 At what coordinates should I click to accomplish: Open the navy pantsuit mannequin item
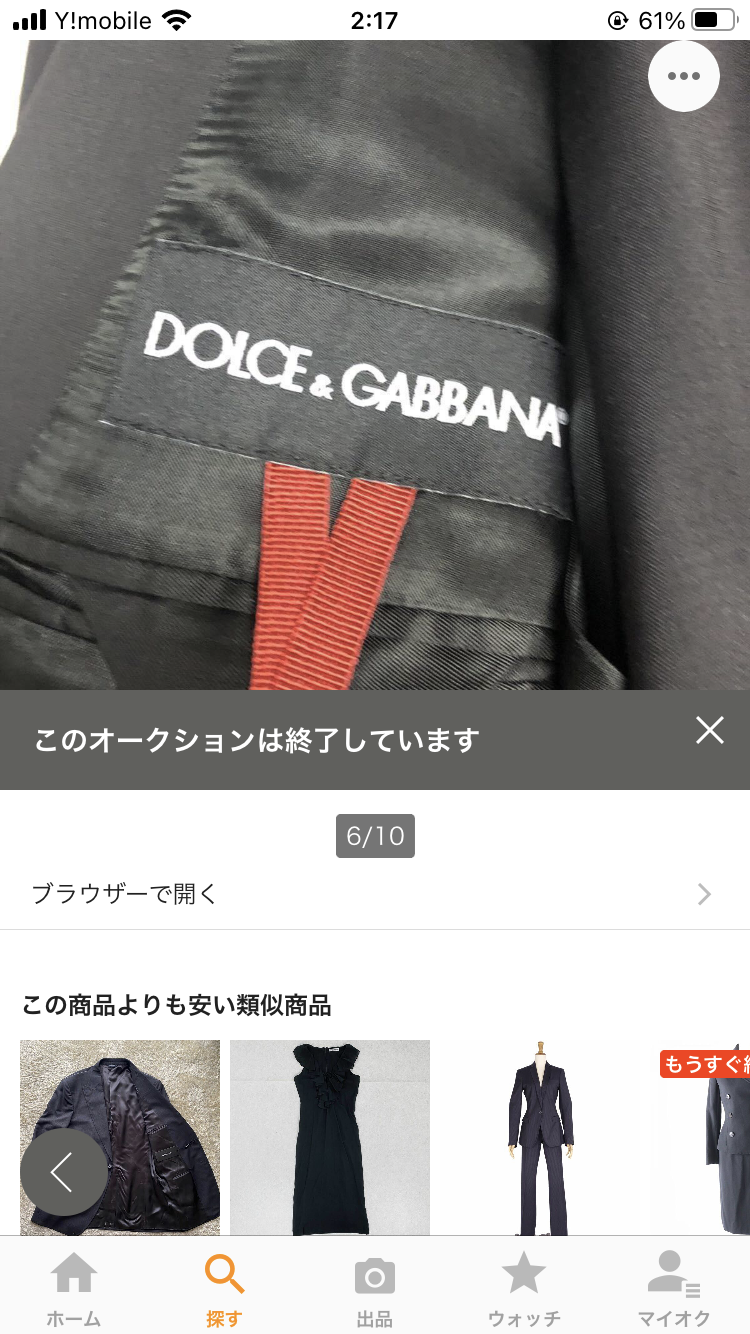point(540,1137)
